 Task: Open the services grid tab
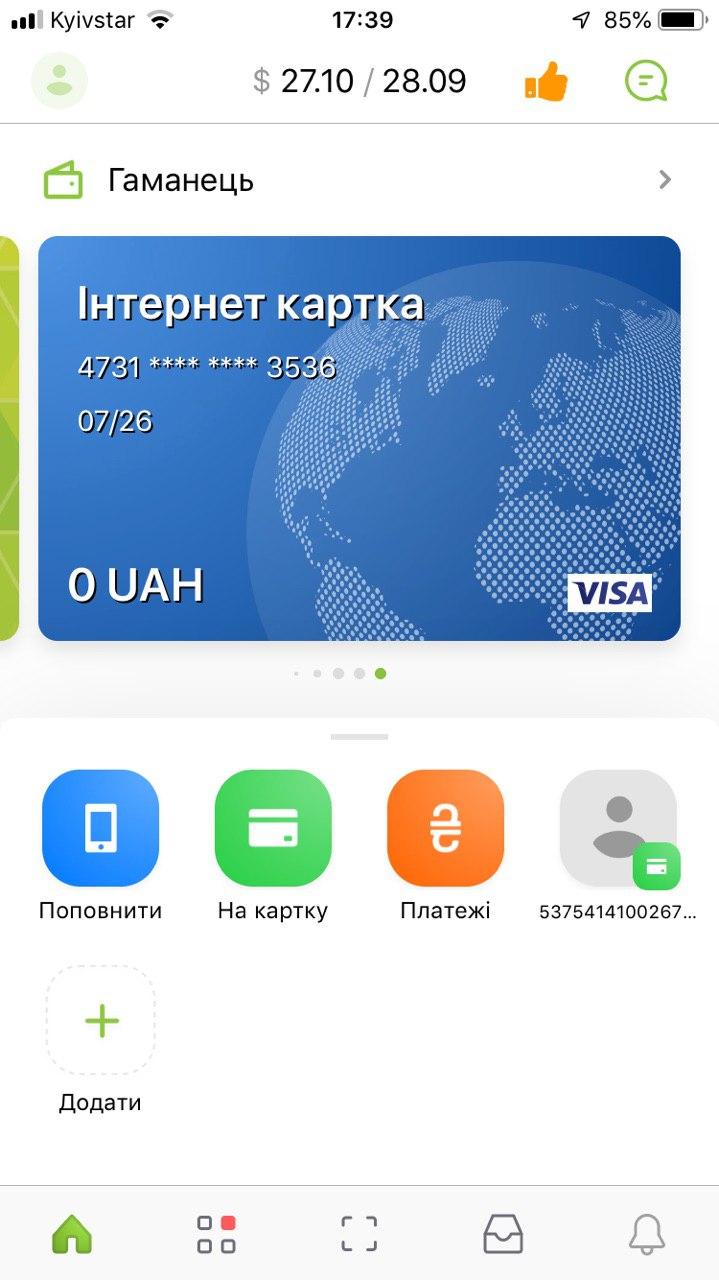(216, 1234)
